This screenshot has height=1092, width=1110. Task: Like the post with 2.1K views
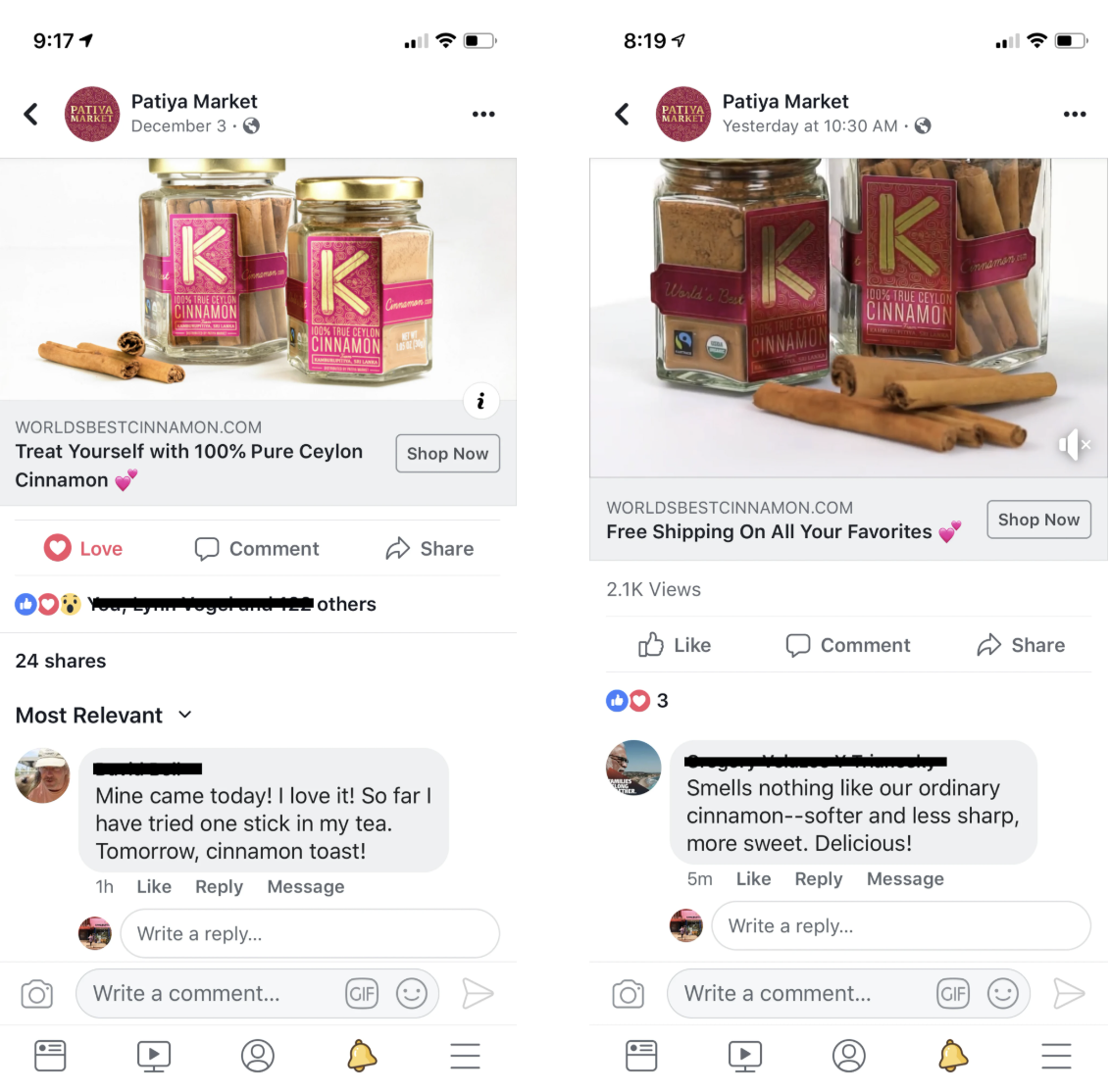pos(675,645)
